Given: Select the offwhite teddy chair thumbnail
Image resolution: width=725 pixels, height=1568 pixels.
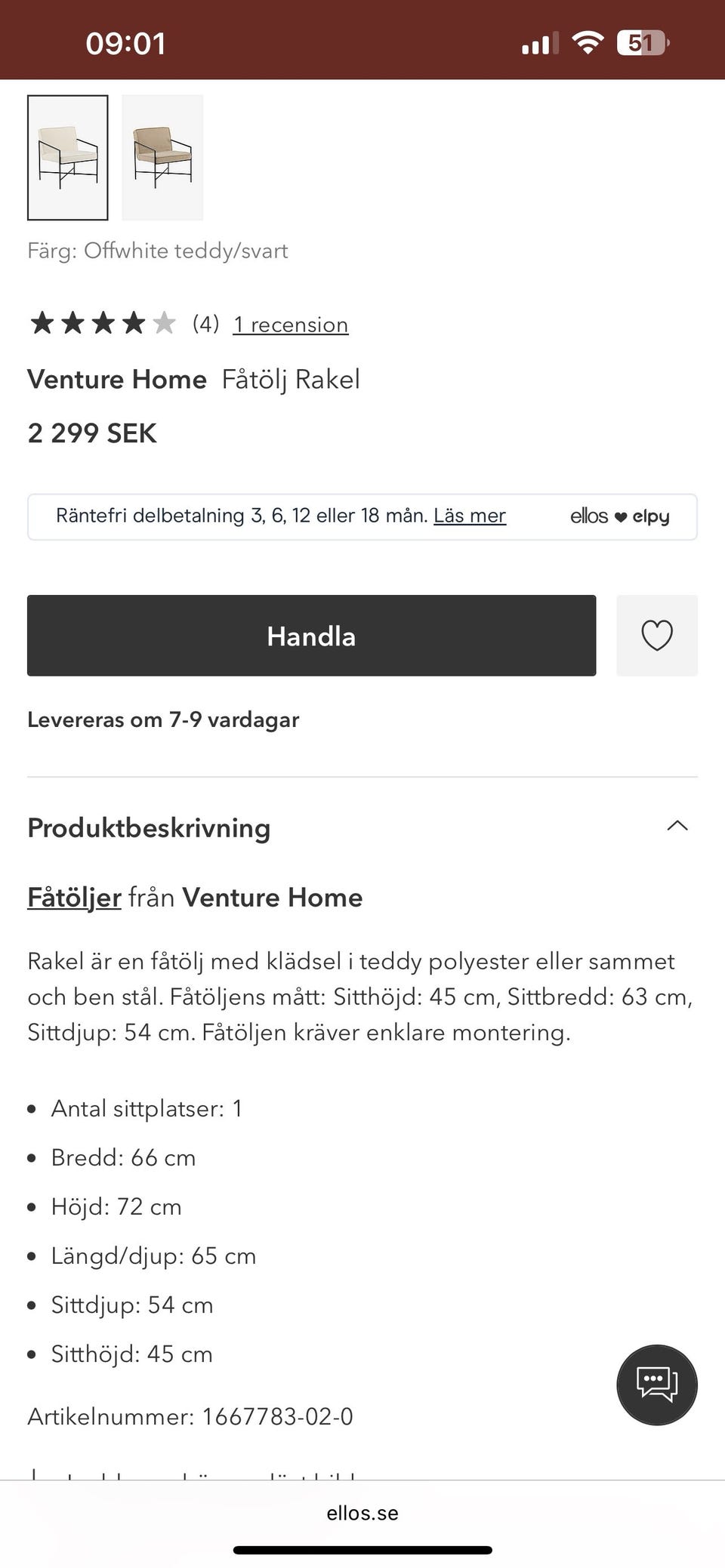Looking at the screenshot, I should 67,156.
